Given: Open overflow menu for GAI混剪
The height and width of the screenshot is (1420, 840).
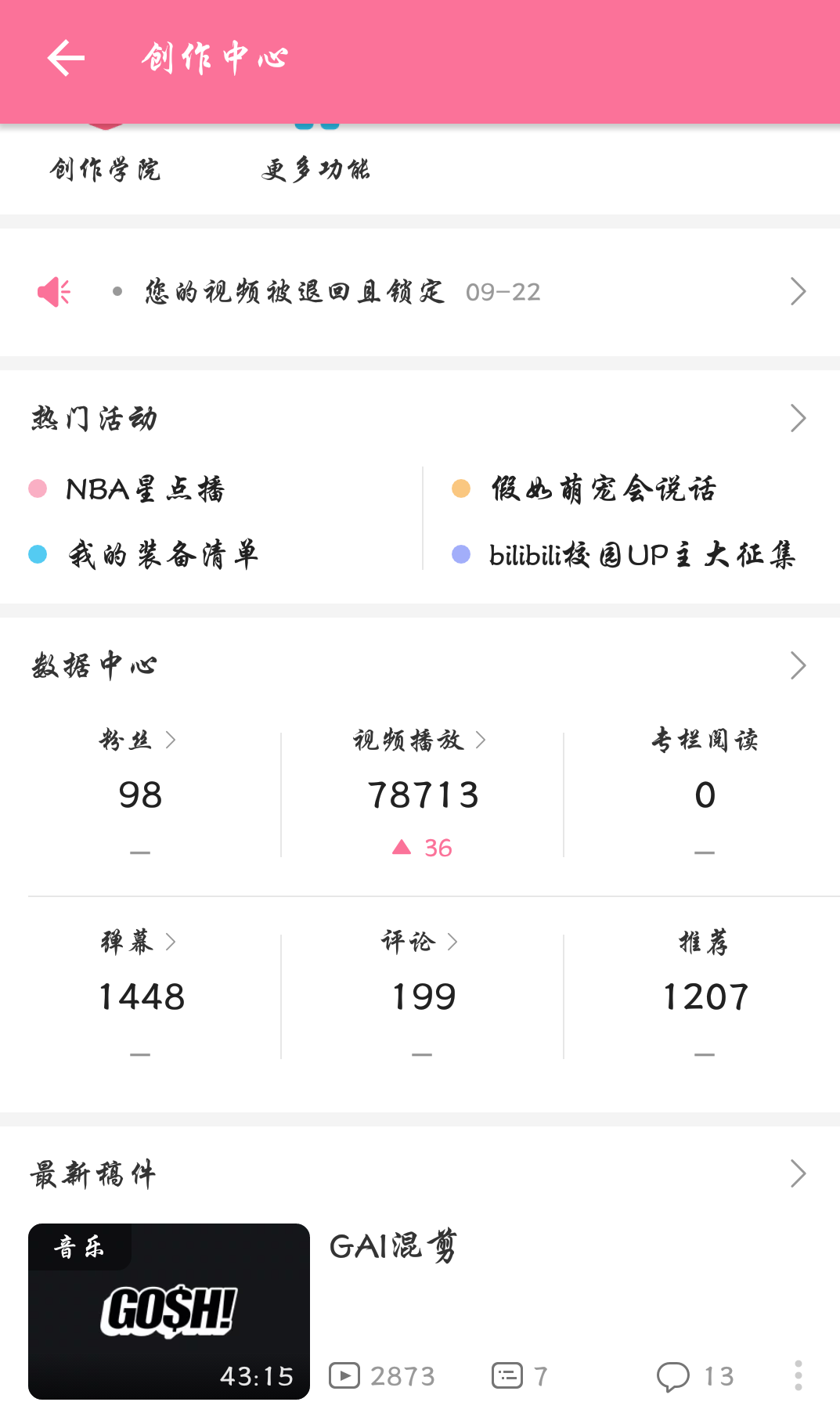Looking at the screenshot, I should pyautogui.click(x=798, y=1375).
